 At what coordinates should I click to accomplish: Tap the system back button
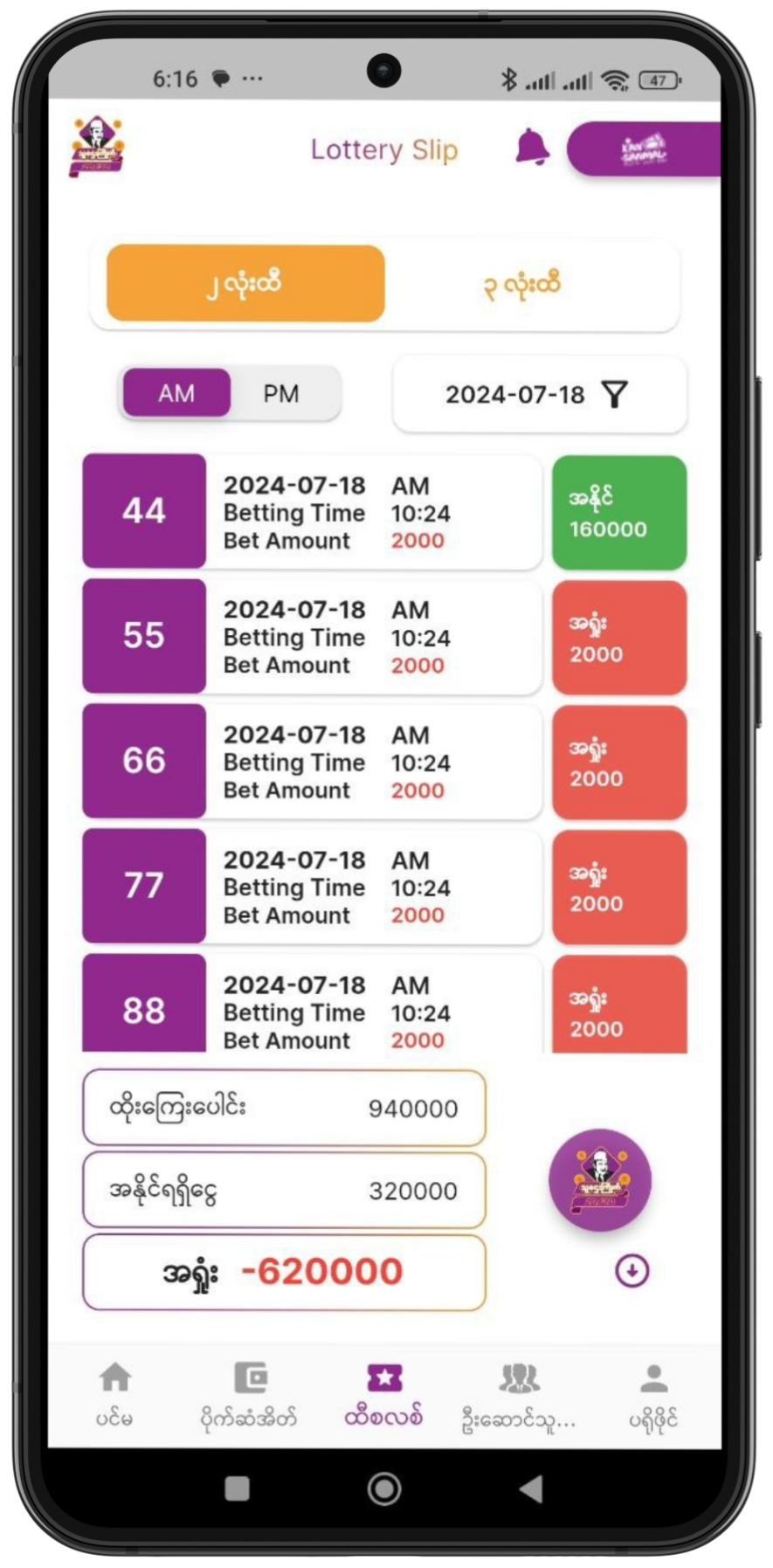[531, 1489]
